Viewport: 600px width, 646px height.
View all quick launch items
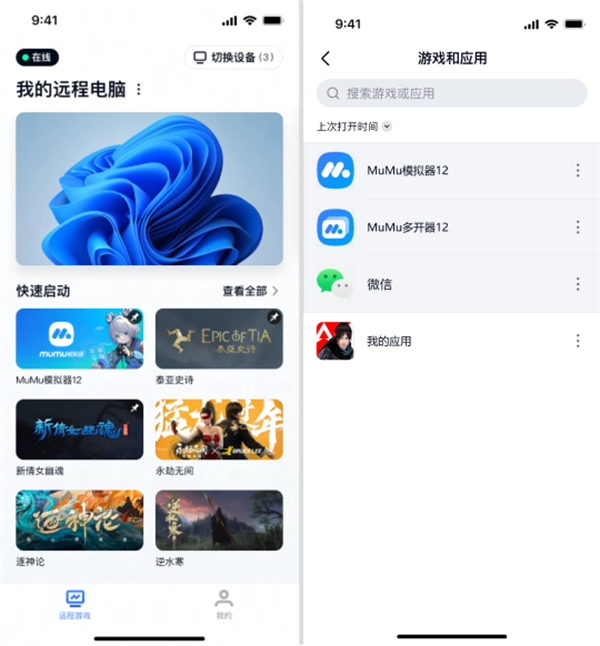[x=250, y=291]
